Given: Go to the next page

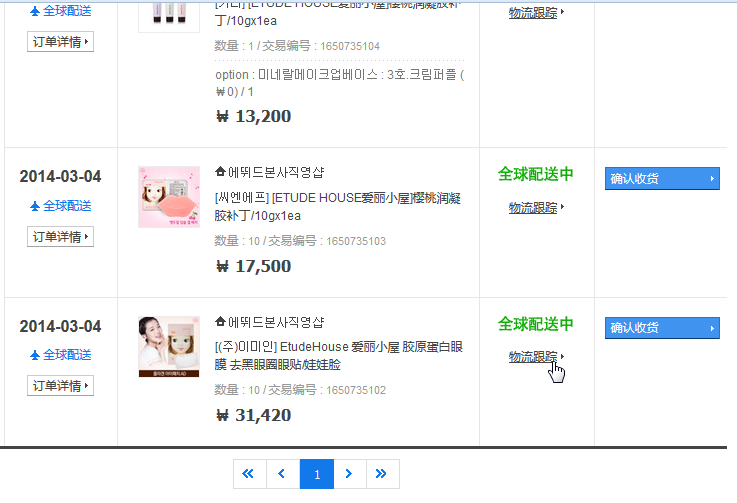Looking at the screenshot, I should click(349, 474).
